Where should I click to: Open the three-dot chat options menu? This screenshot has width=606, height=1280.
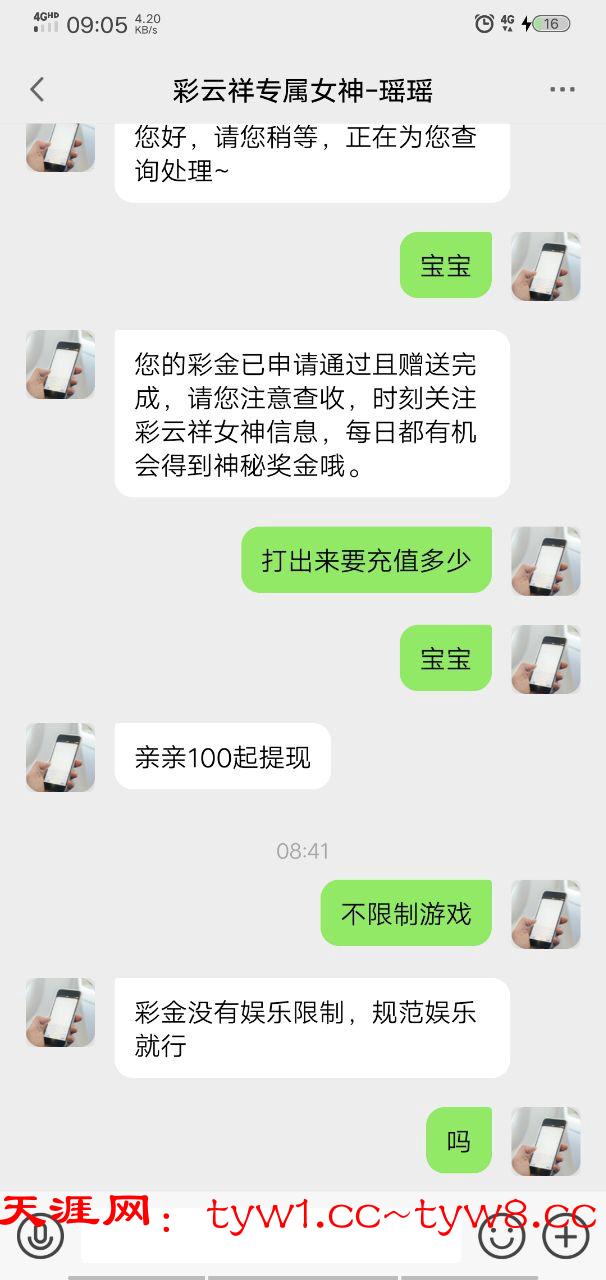[x=562, y=90]
